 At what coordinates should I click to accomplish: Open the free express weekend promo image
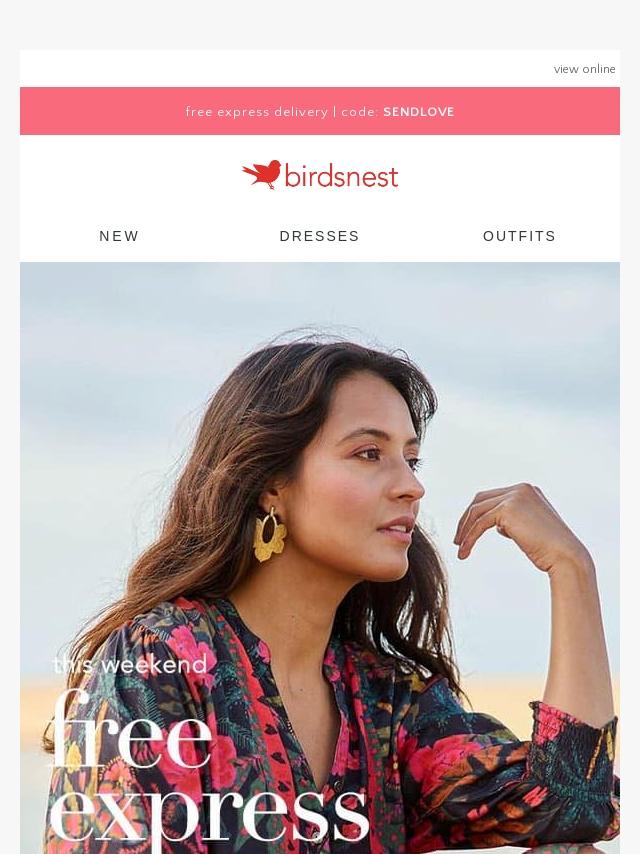pyautogui.click(x=320, y=560)
